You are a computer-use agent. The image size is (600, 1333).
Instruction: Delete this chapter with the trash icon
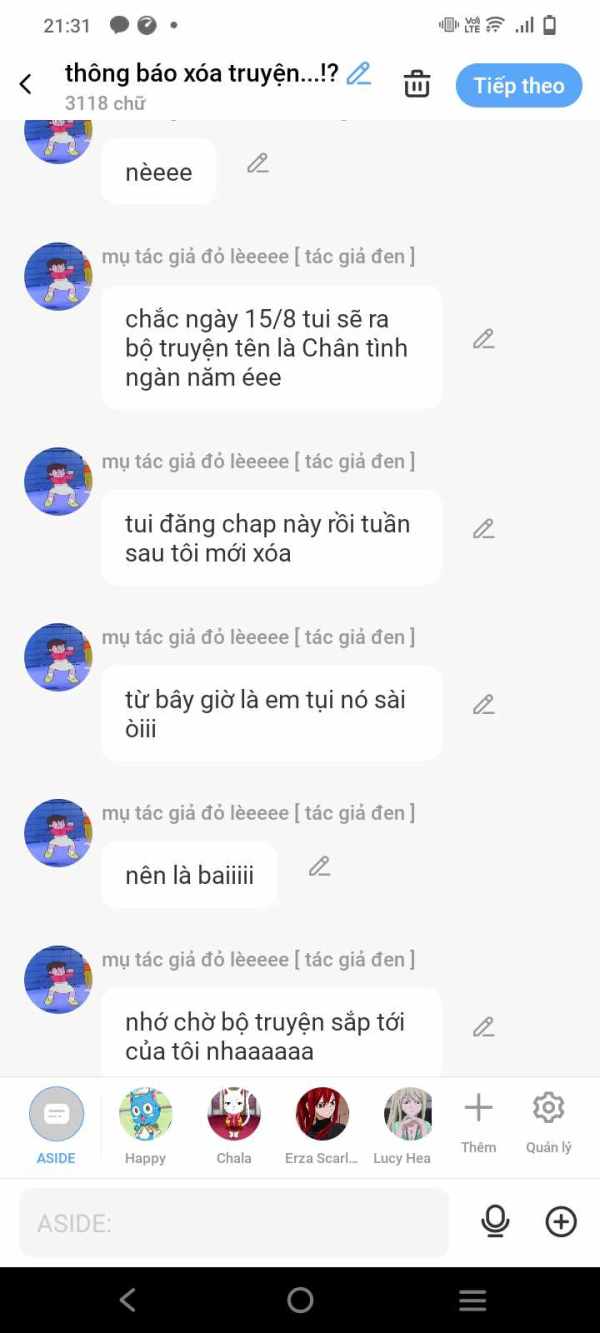(x=417, y=85)
